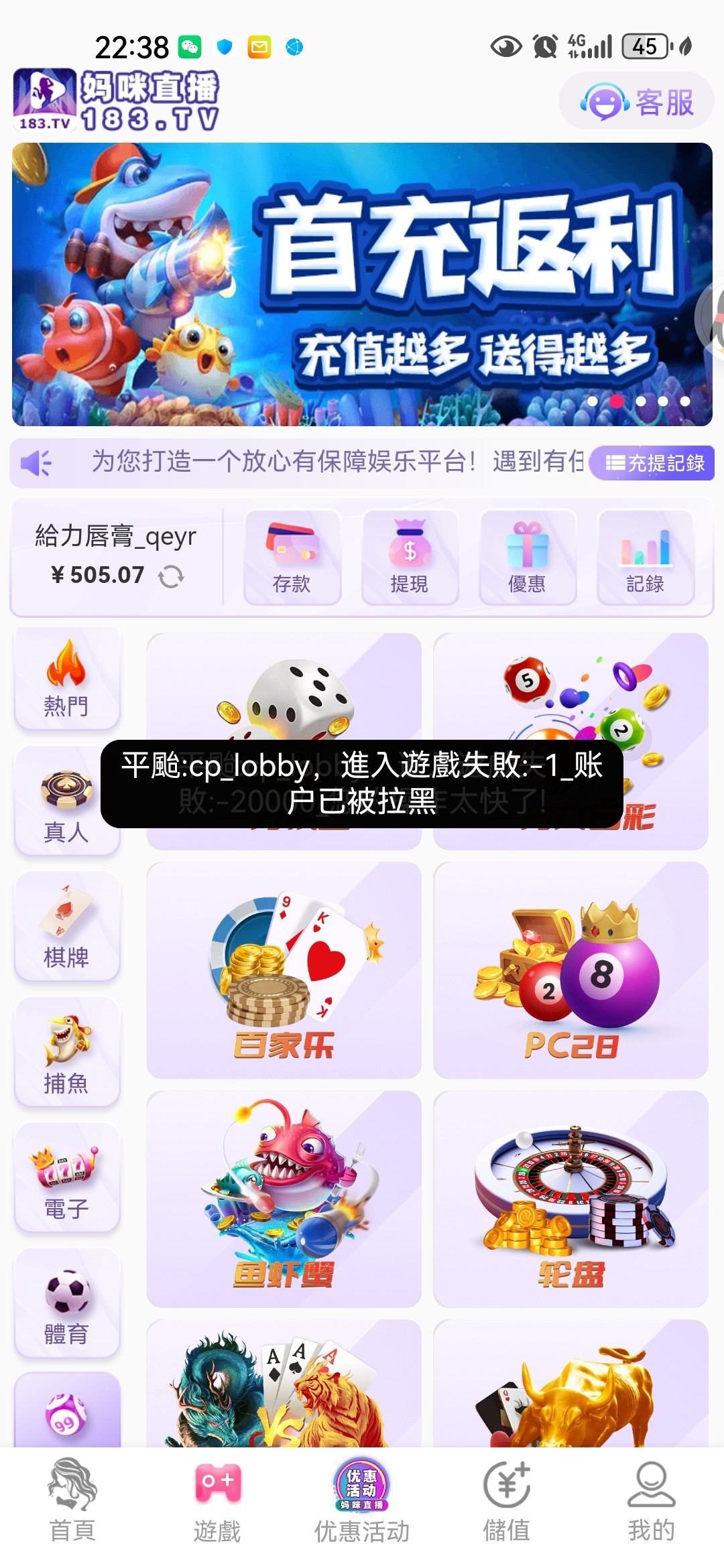
Task: Open the 首充返利 promotional banner
Action: tap(362, 284)
